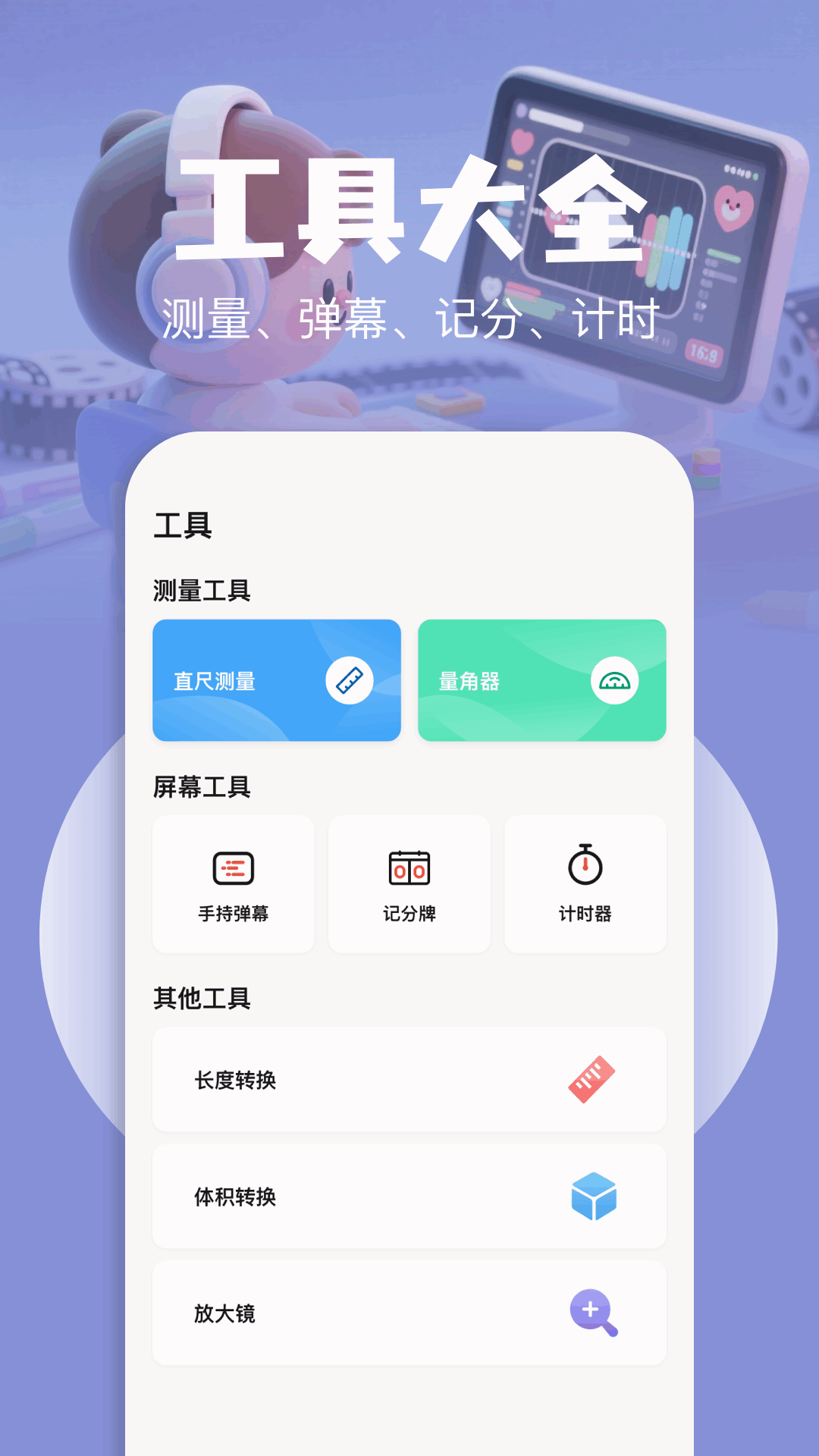819x1456 pixels.
Task: Click the 工具 page heading
Action: point(182,526)
